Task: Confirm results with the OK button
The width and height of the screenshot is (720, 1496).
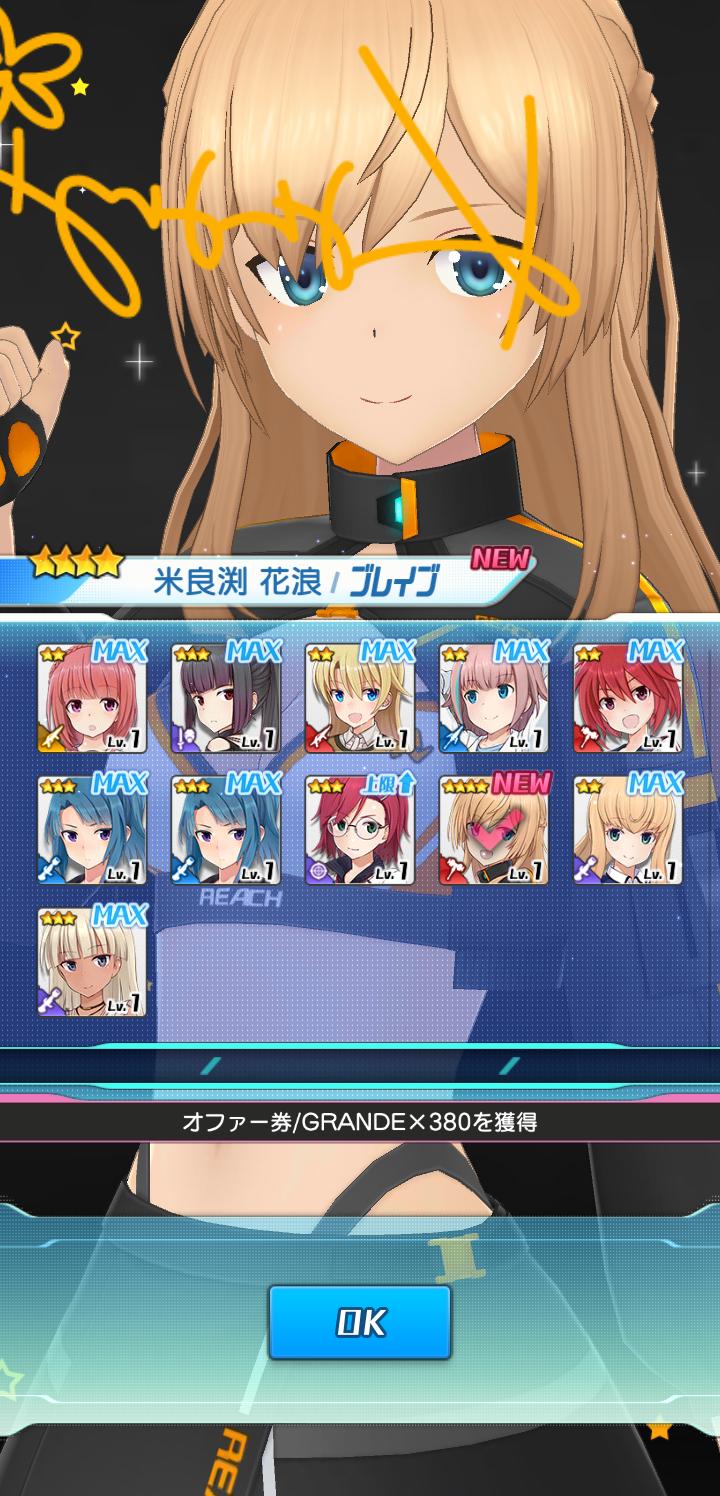Action: coord(360,1322)
